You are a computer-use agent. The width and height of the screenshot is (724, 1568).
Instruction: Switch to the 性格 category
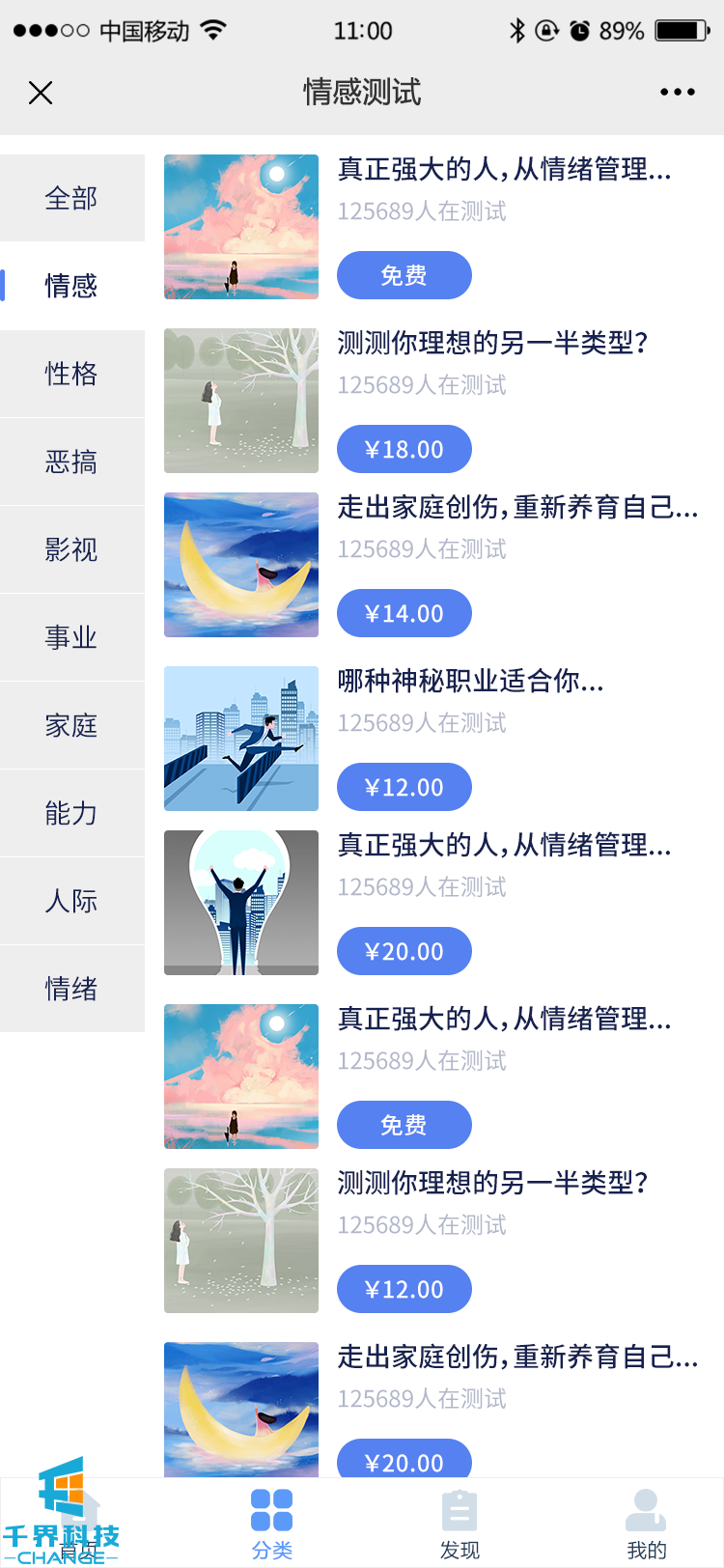tap(71, 374)
